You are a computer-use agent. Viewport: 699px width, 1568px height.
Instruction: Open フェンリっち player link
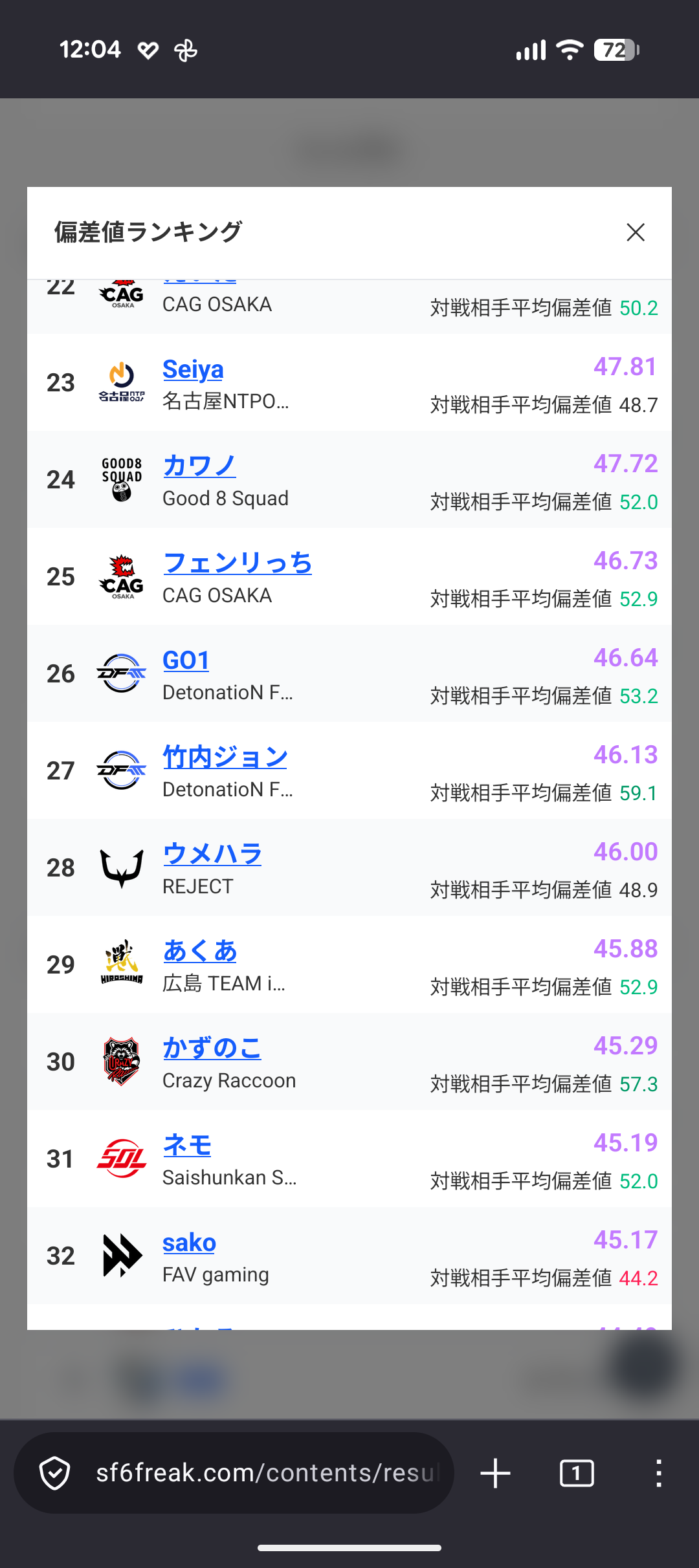pos(237,563)
